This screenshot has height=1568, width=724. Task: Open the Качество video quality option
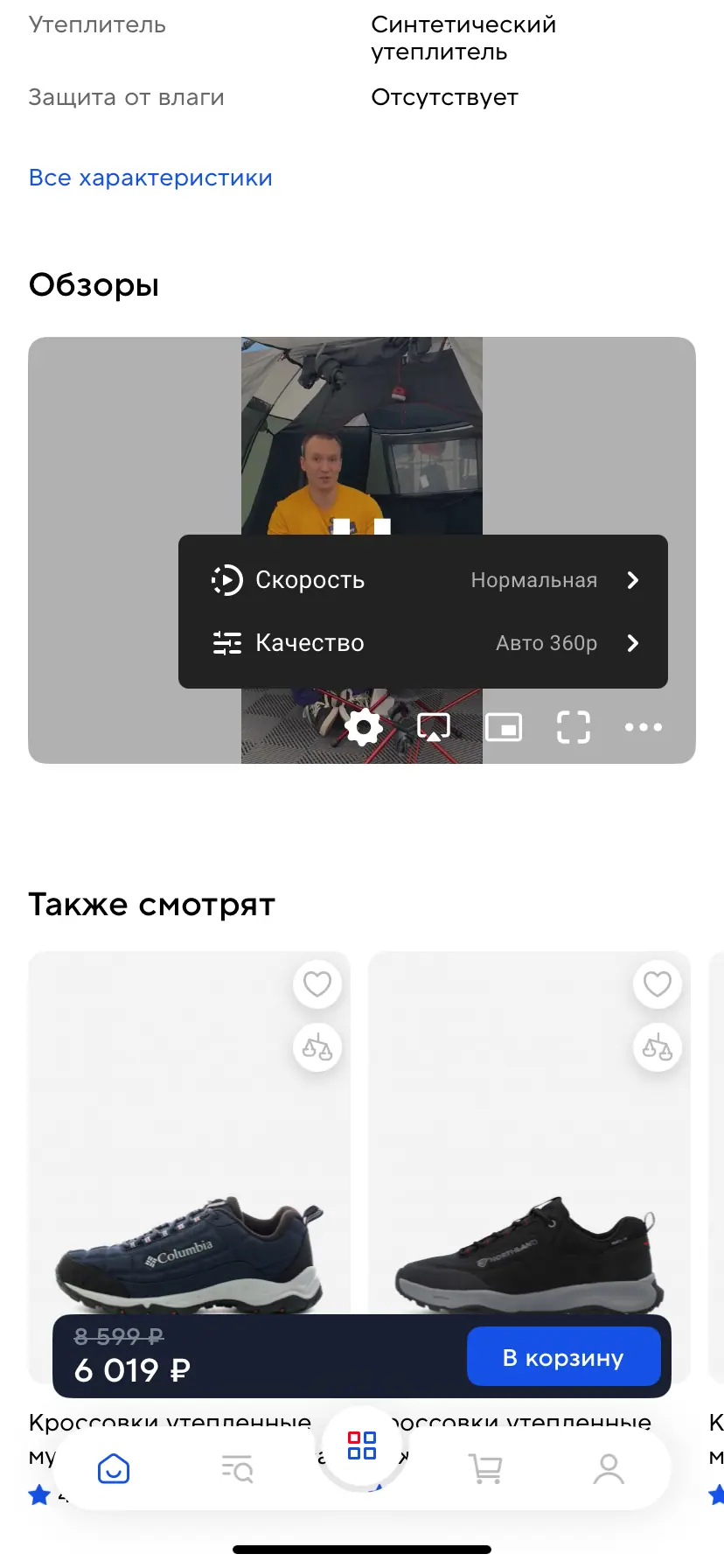pyautogui.click(x=423, y=643)
